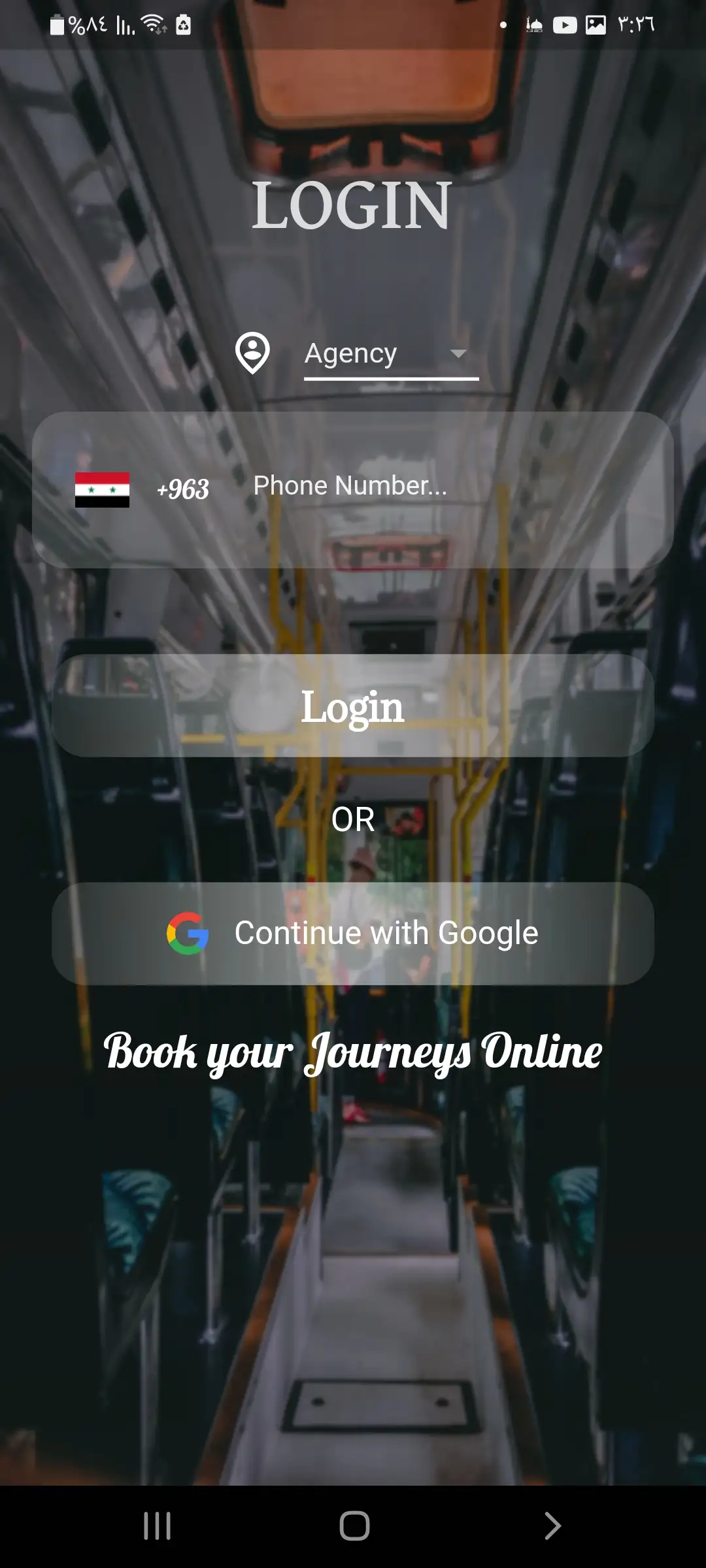Go to the system home screen
706x1568 pixels.
click(354, 1526)
